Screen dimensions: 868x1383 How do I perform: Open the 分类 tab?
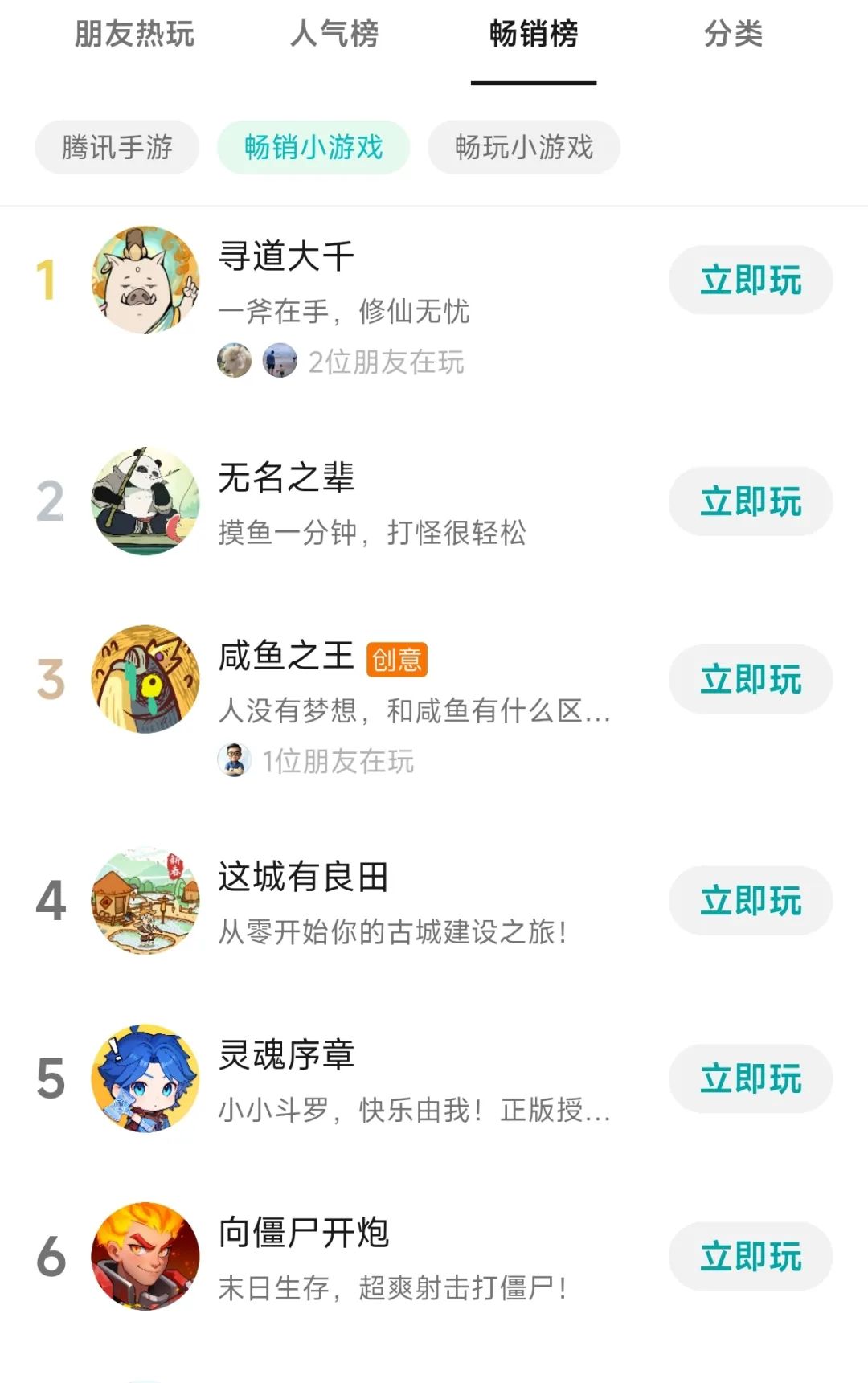(x=733, y=35)
